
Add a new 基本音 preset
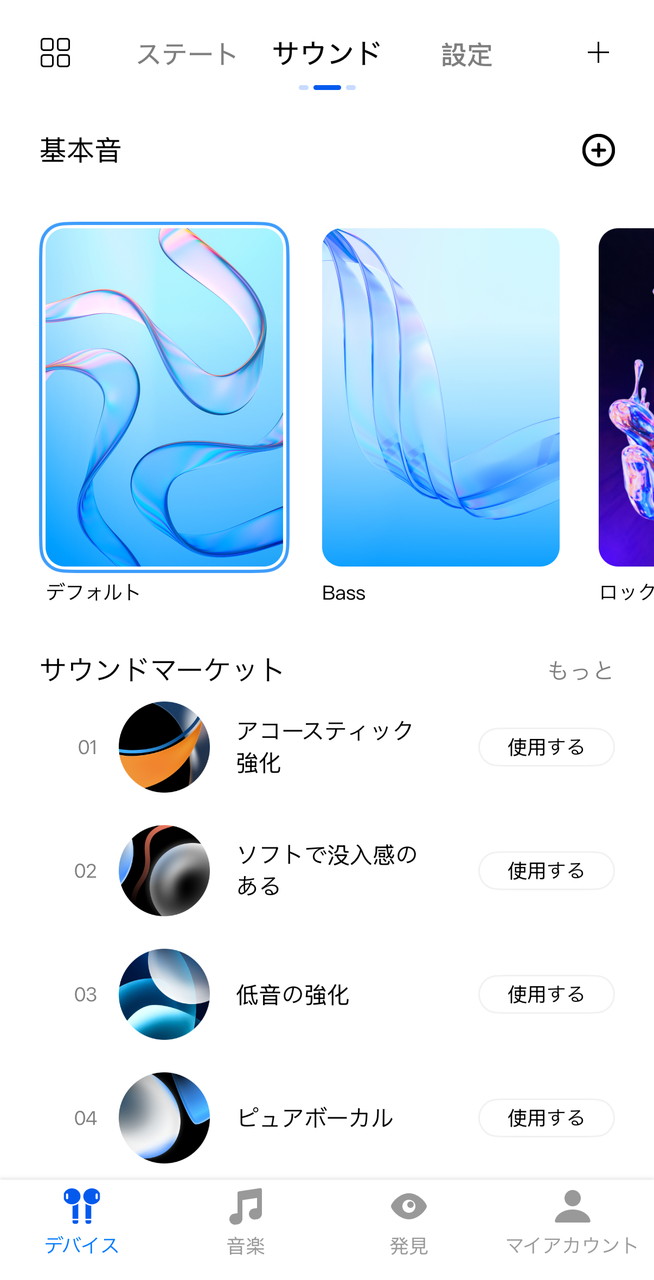598,151
